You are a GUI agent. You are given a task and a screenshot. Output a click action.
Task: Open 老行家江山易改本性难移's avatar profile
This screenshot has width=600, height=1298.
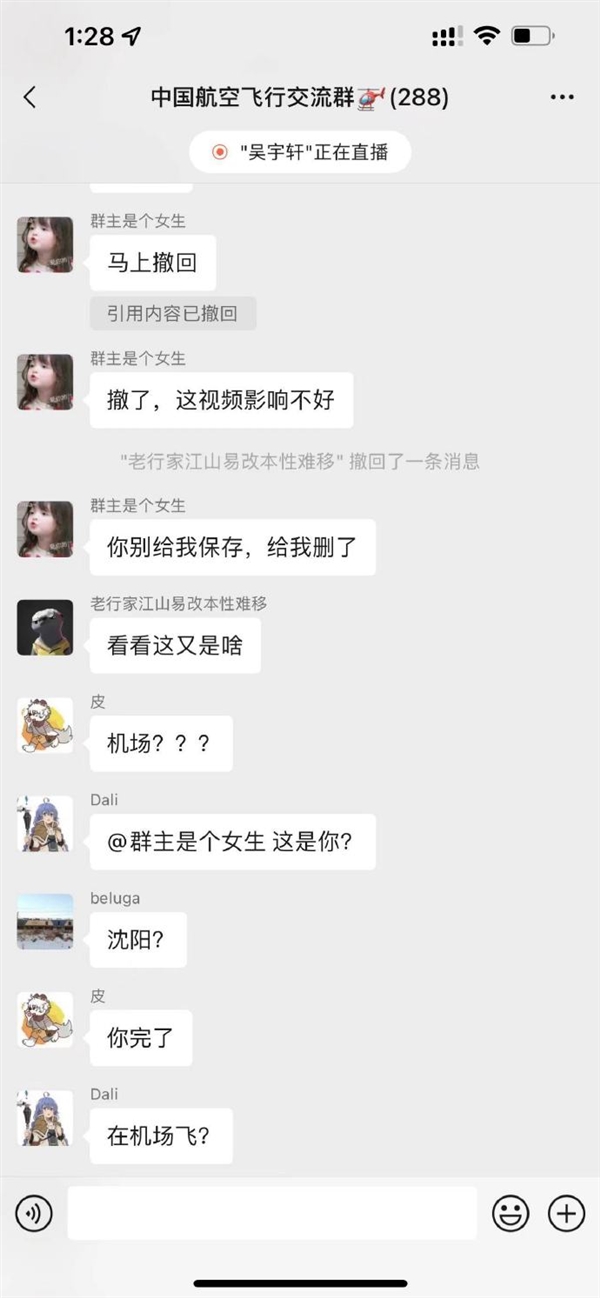click(x=45, y=628)
